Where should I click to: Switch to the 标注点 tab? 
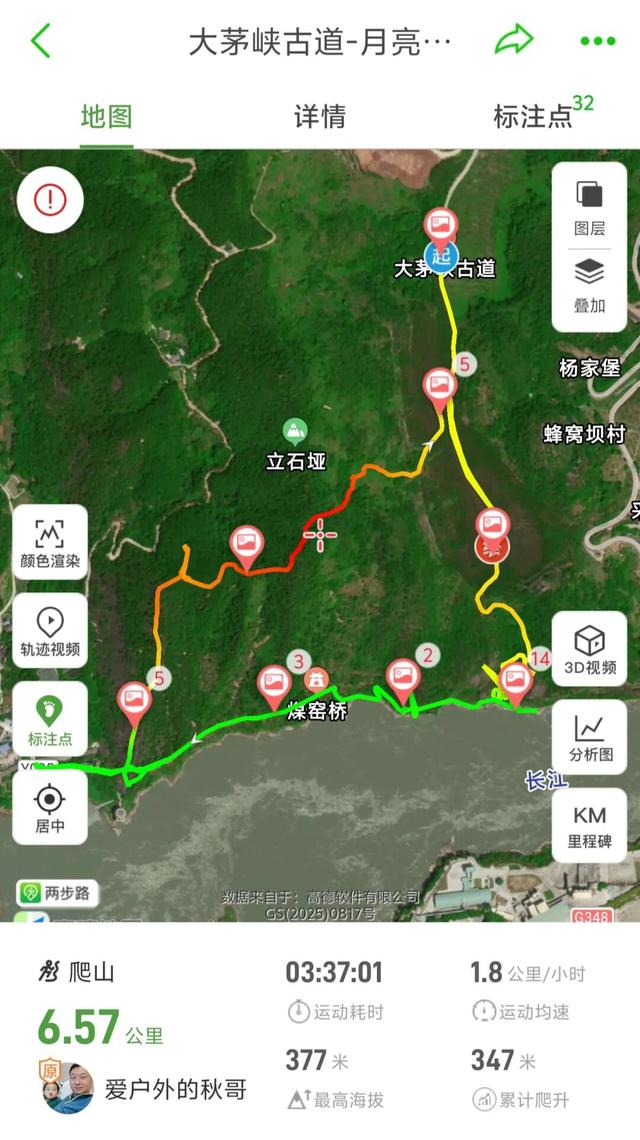[534, 117]
